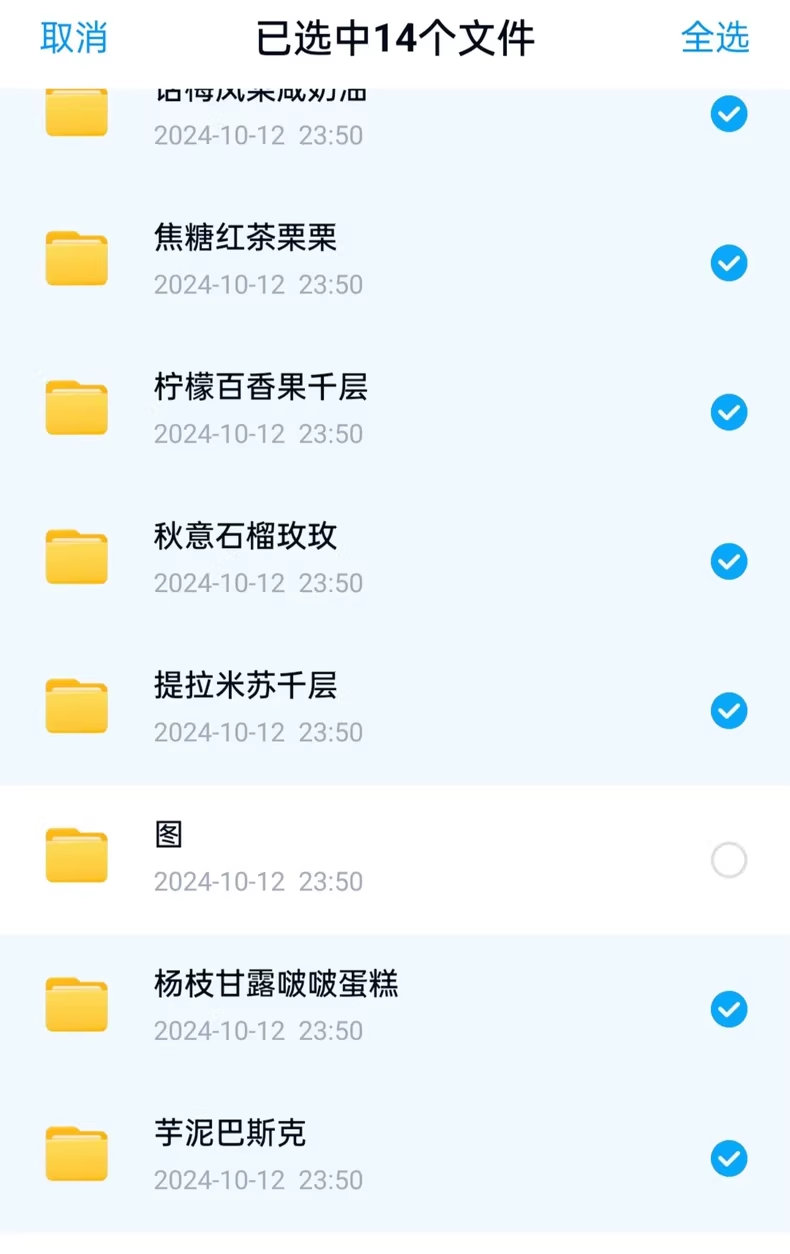790x1254 pixels.
Task: Uncheck the 芋泥巴斯克 folder
Action: (x=729, y=1159)
